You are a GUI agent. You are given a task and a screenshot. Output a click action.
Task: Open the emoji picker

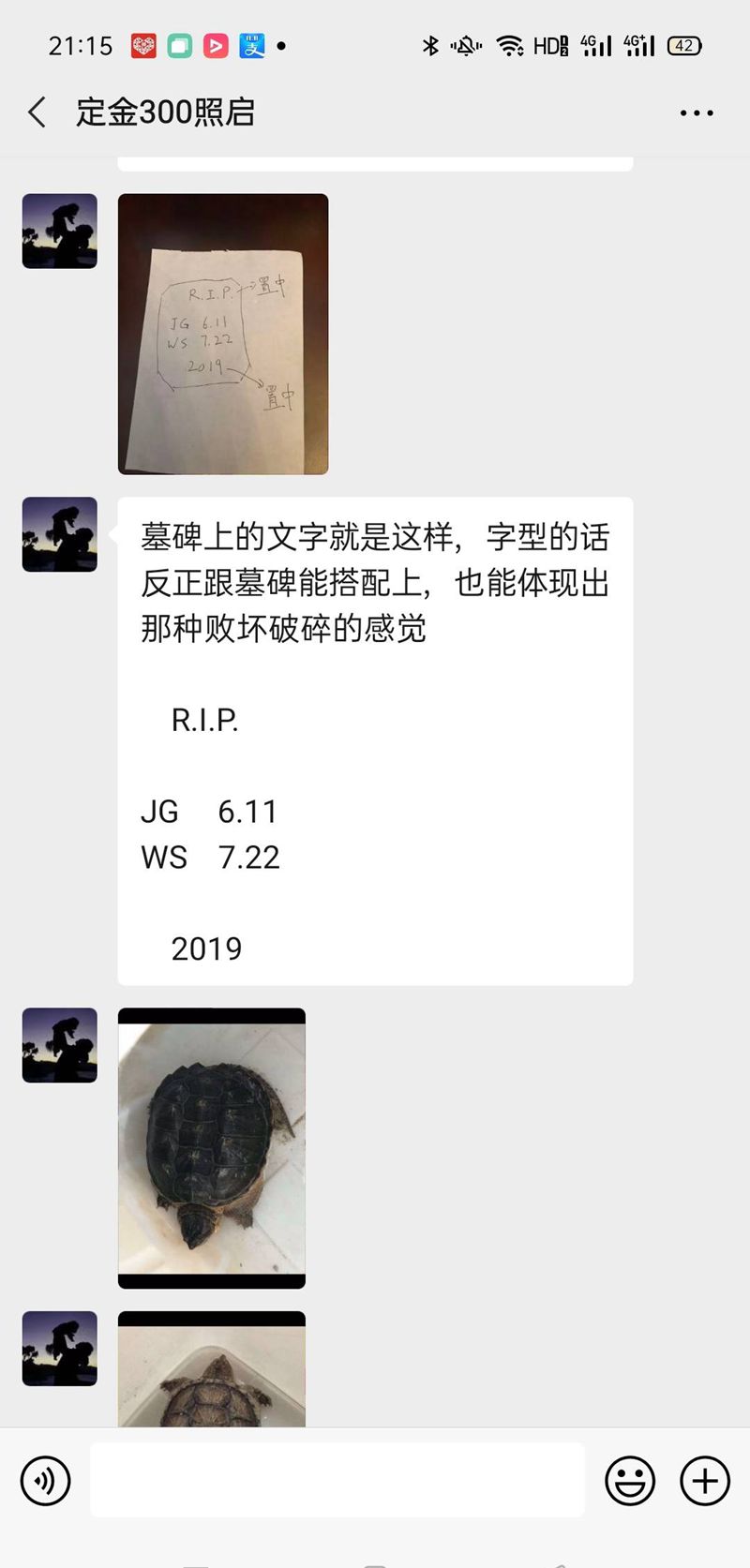click(630, 1481)
